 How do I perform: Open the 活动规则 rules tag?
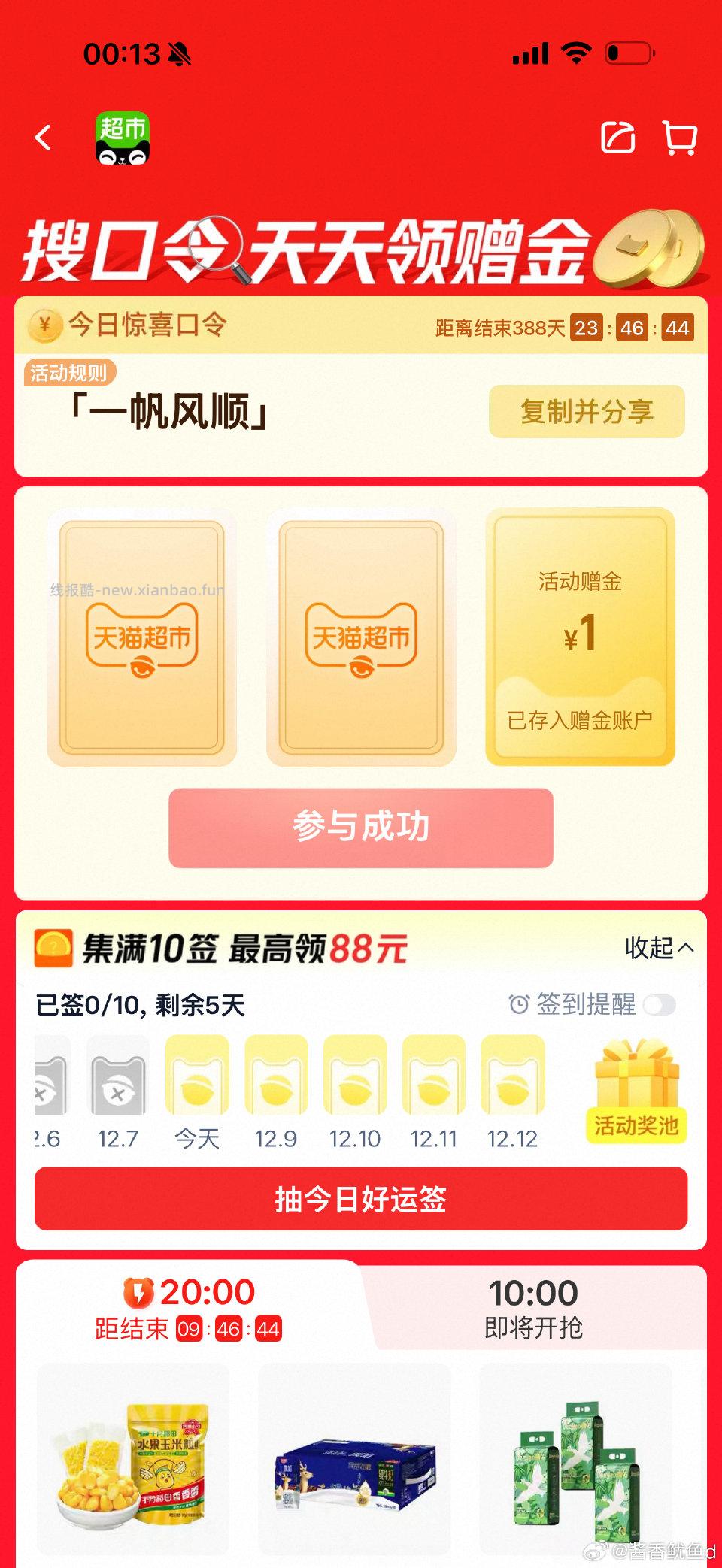coord(70,370)
